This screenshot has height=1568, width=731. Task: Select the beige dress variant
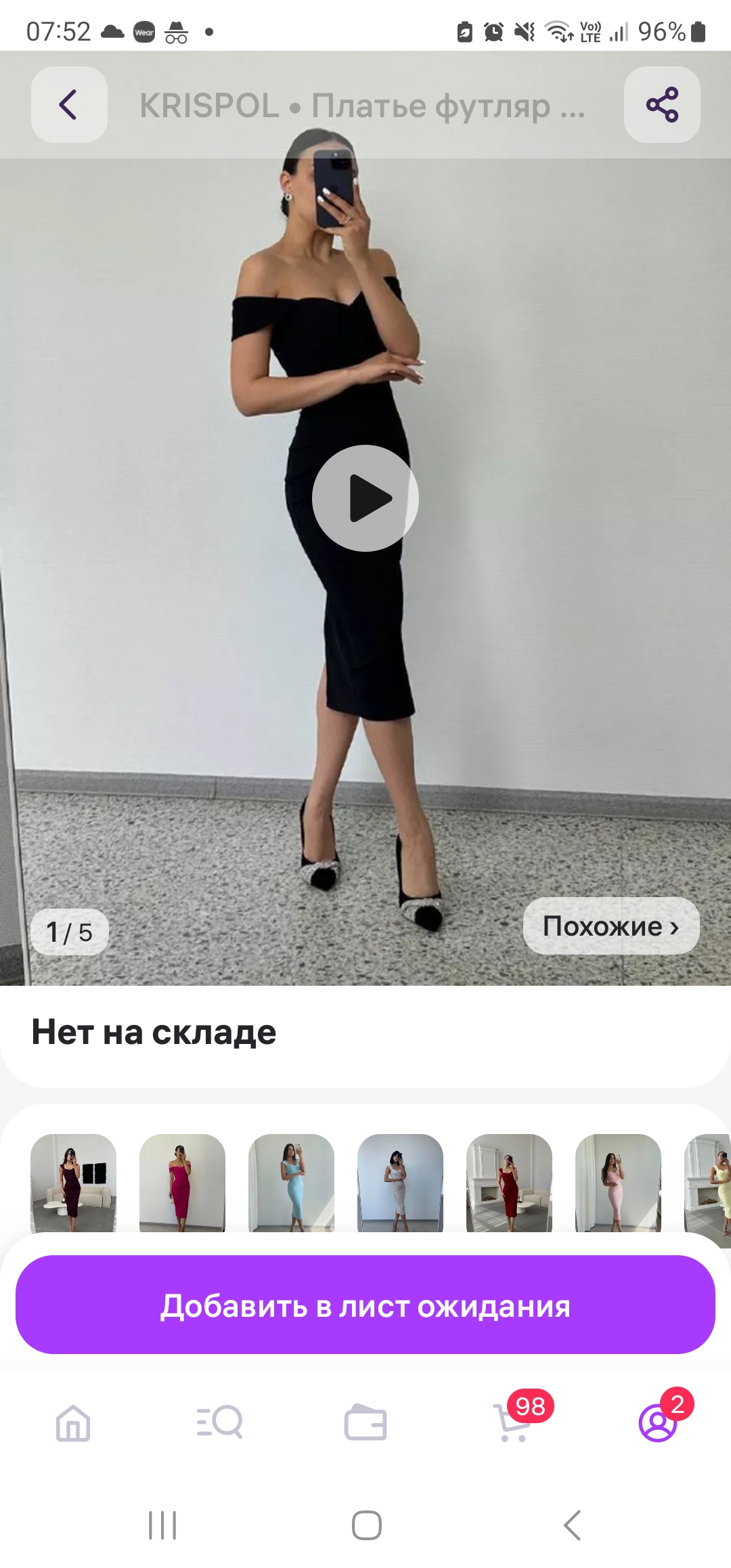coord(400,1183)
